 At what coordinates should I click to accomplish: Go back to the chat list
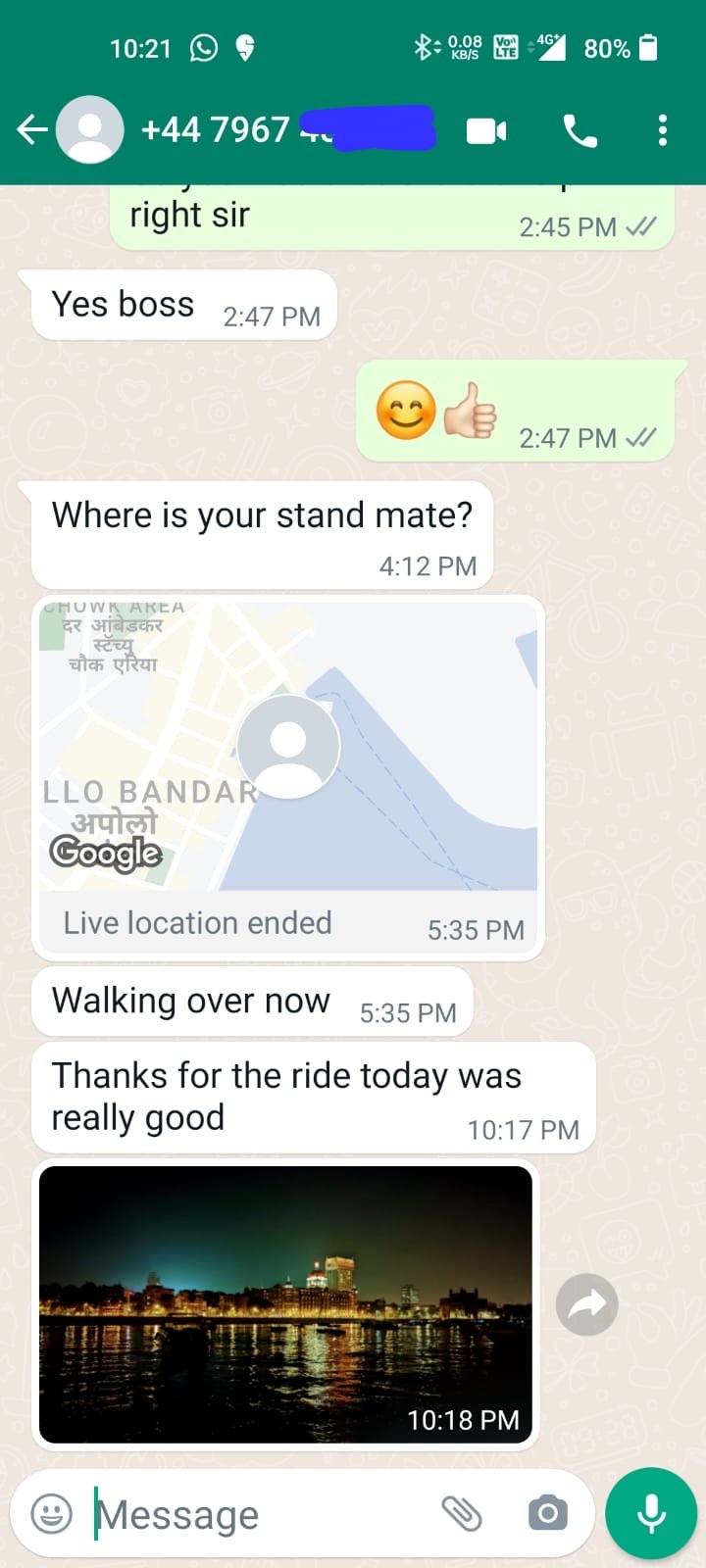pos(31,129)
